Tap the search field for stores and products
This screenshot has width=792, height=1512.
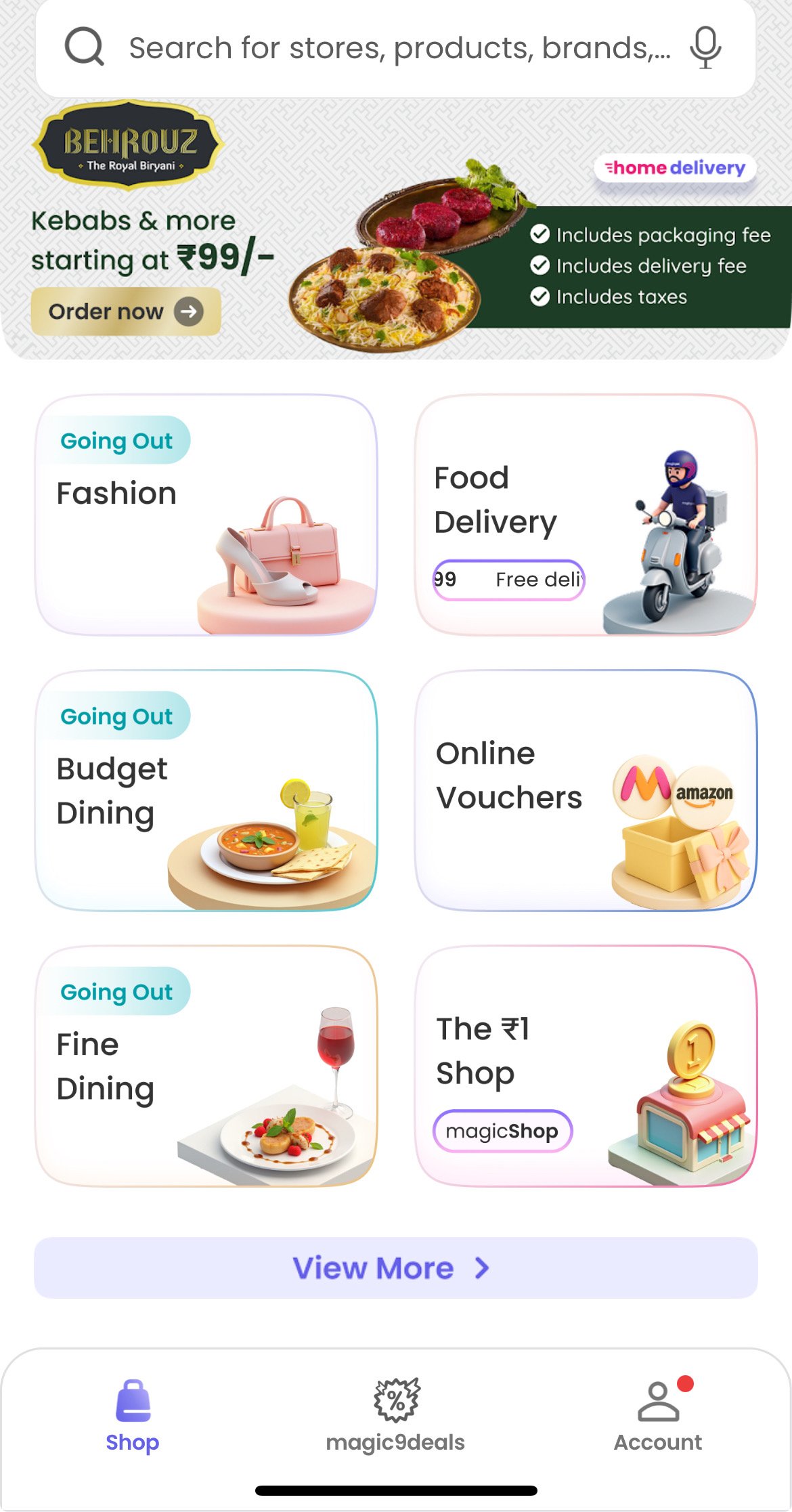pyautogui.click(x=395, y=48)
